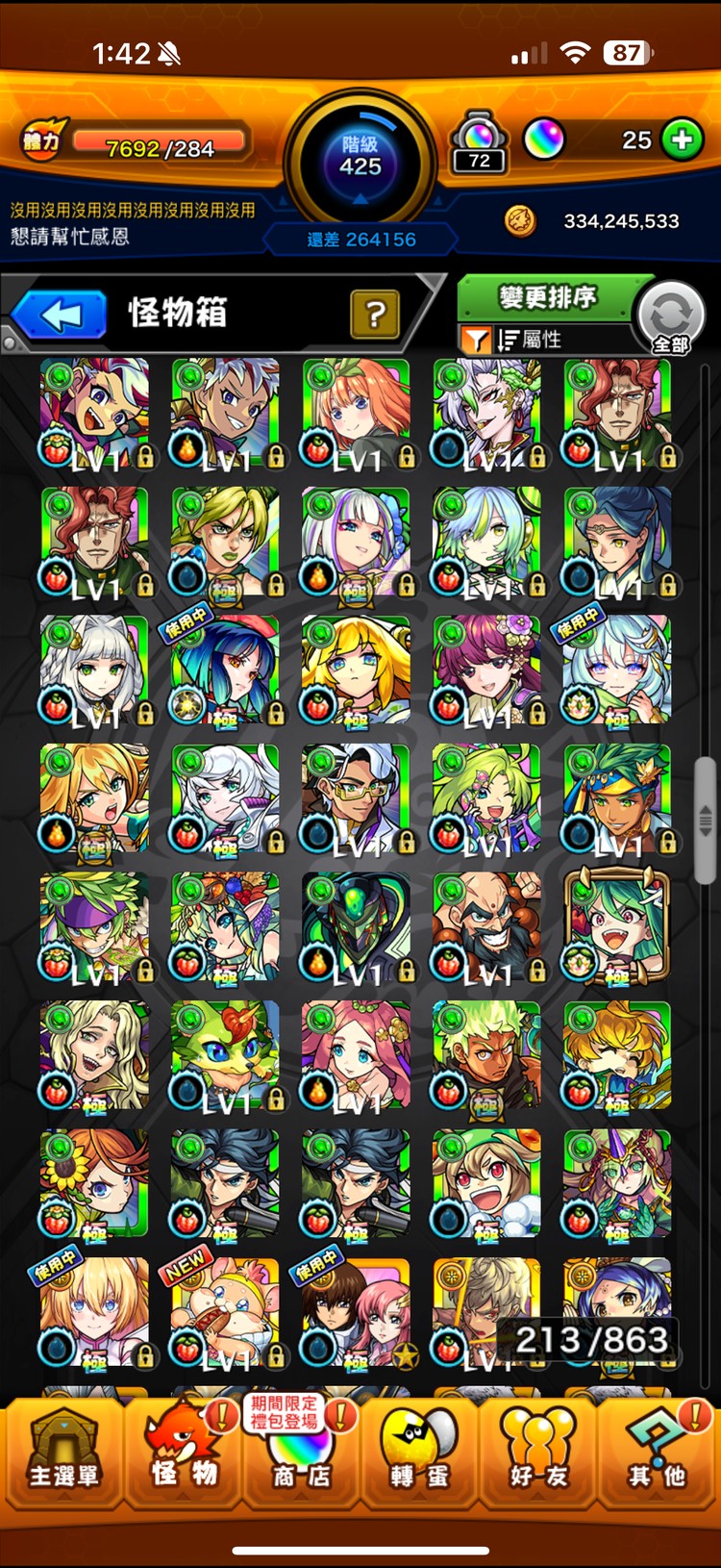The image size is (721, 1568).
Task: Tap the blue back arrow button
Action: coord(60,315)
